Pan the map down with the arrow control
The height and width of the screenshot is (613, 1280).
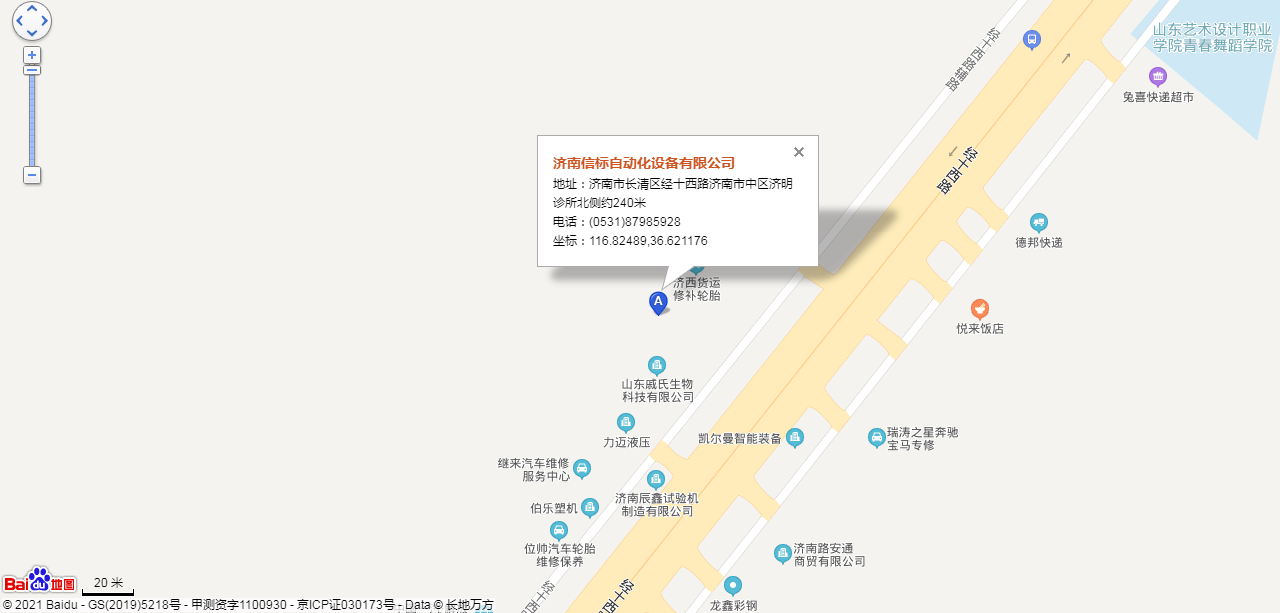click(x=32, y=33)
